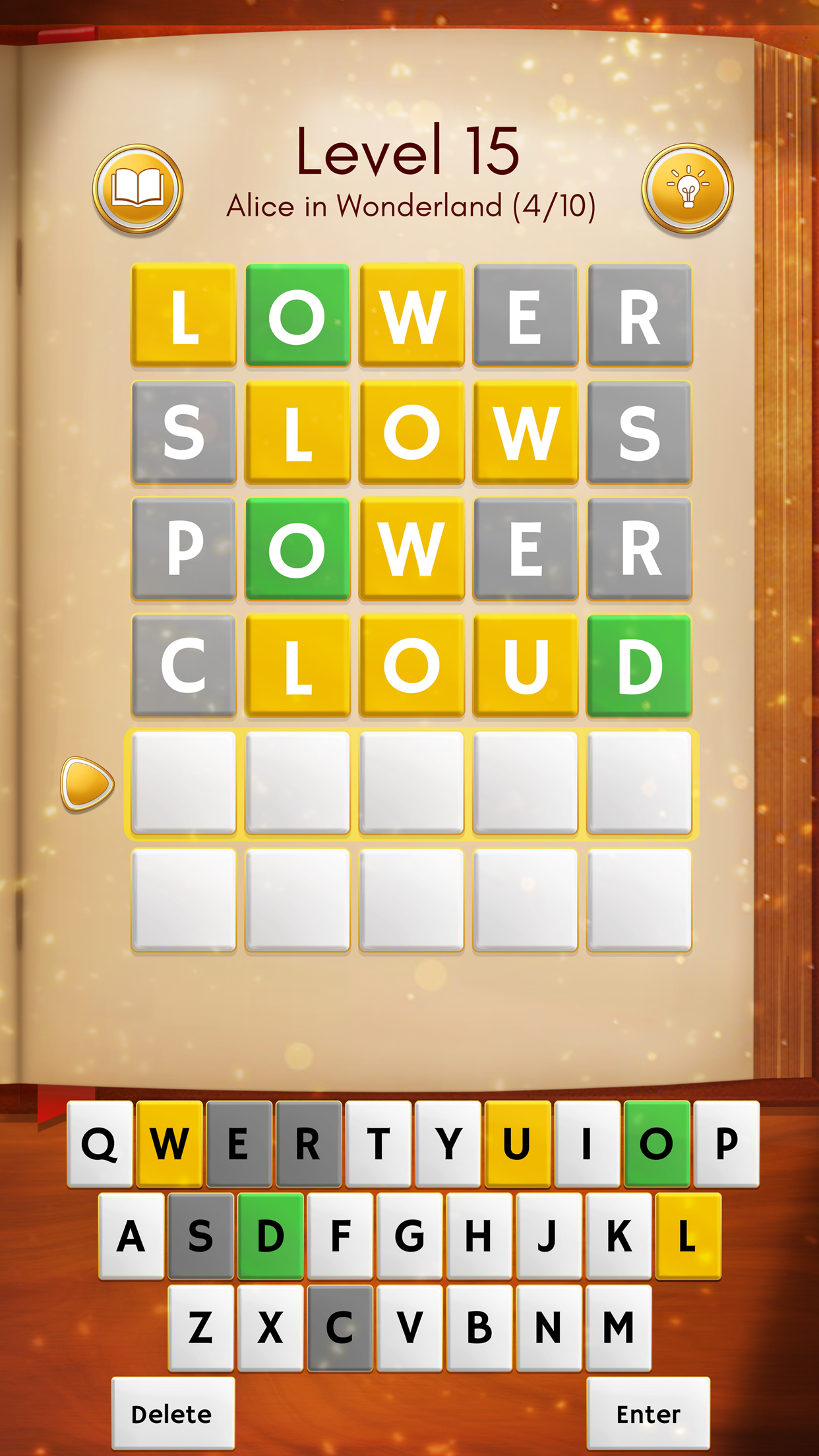Screen dimensions: 819x1456
Task: Tap the N key
Action: pyautogui.click(x=549, y=1327)
